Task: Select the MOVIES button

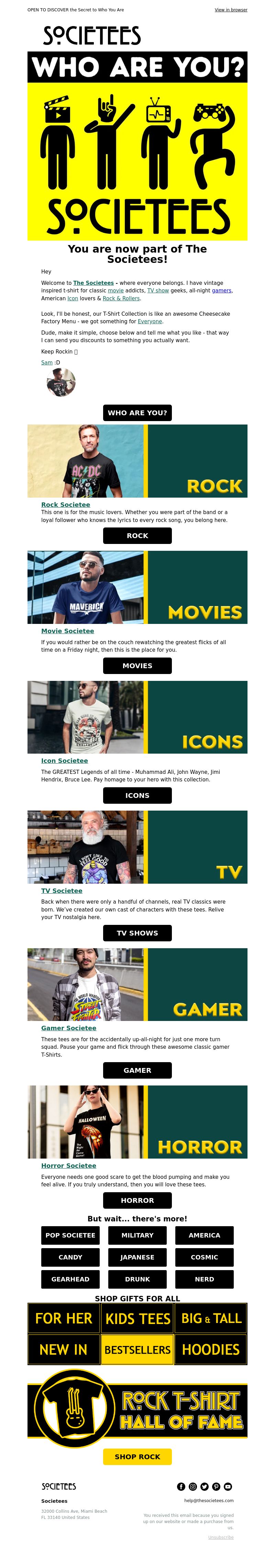Action: point(137,666)
